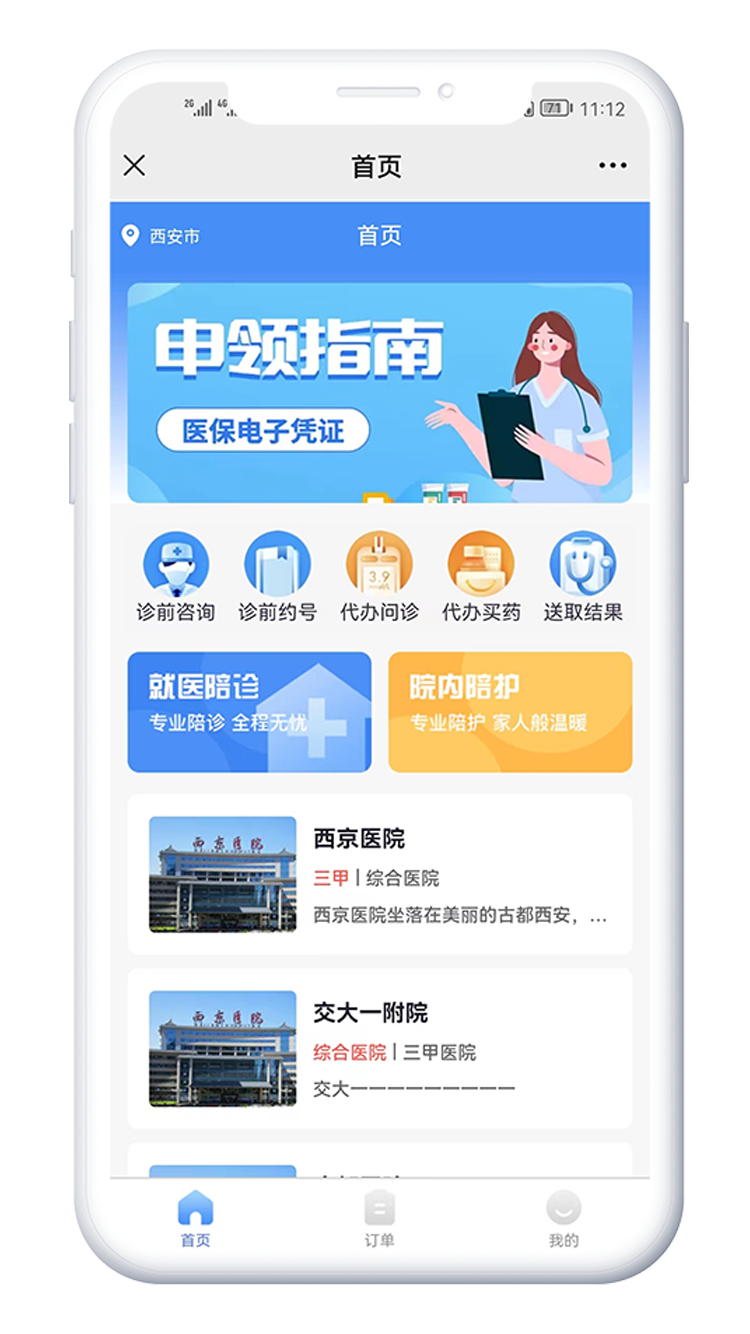The height and width of the screenshot is (1334, 750).
Task: View details for 西京医院
Action: pyautogui.click(x=379, y=874)
